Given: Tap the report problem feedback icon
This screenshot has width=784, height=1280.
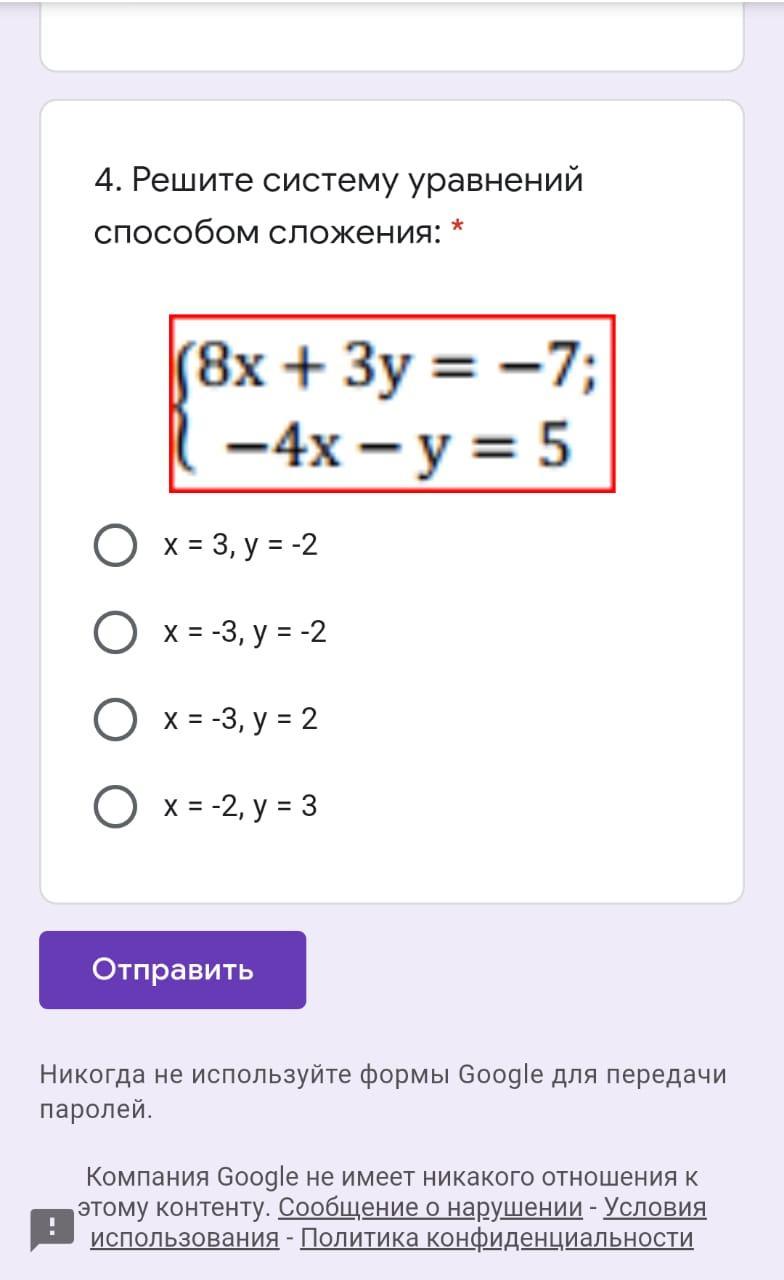Looking at the screenshot, I should point(52,1228).
